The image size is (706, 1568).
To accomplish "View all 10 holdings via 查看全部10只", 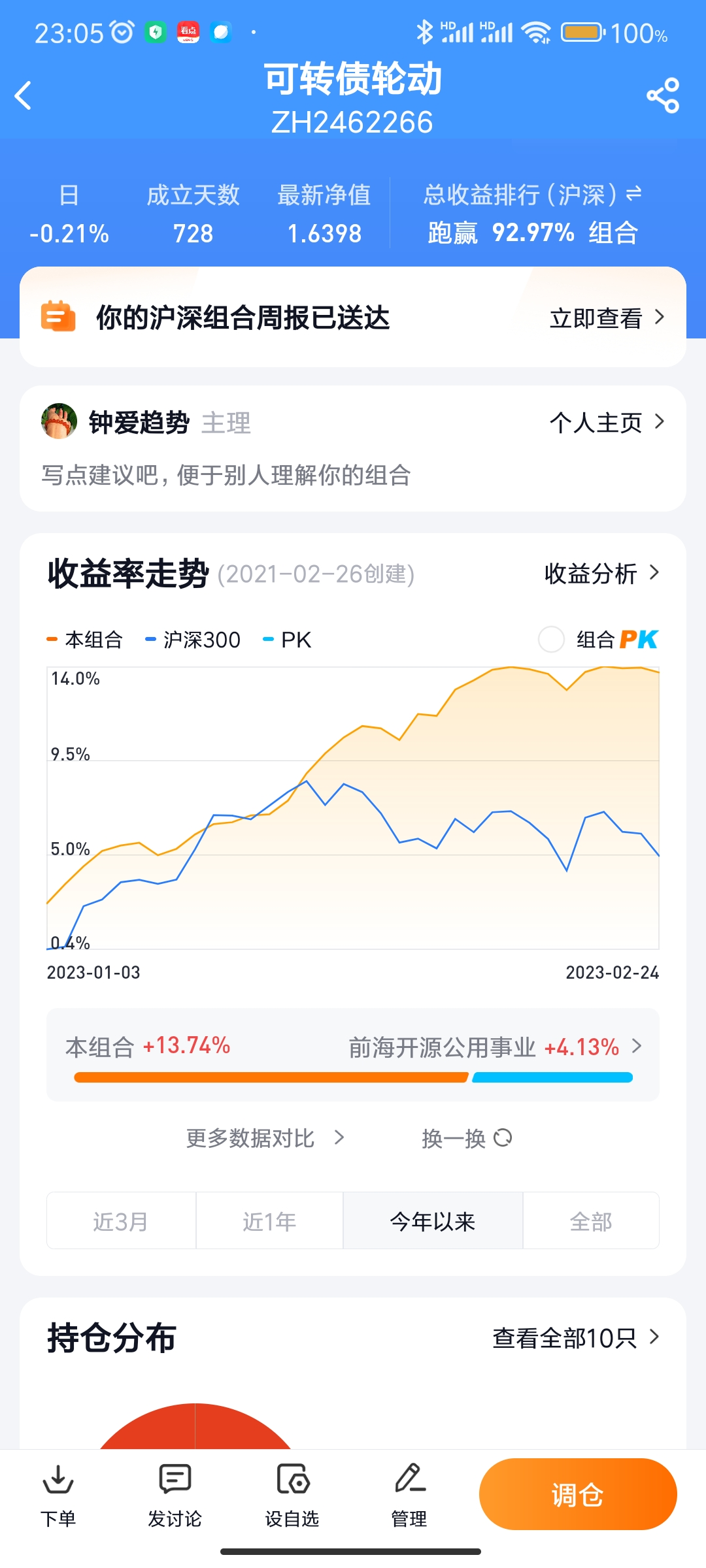I will (x=576, y=1338).
